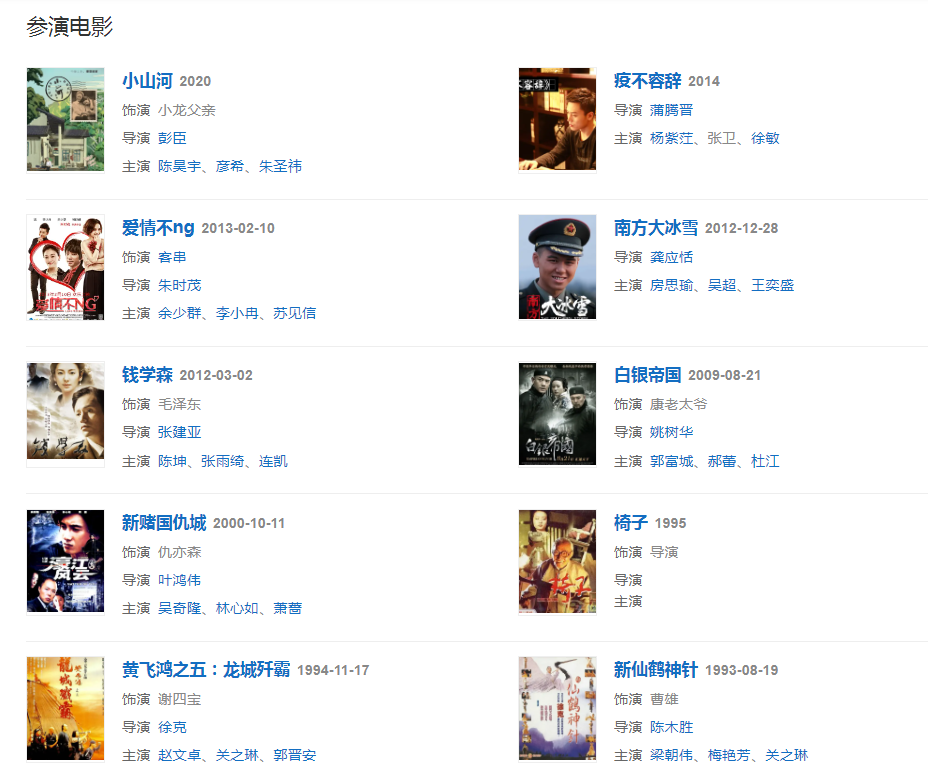Open the 小山河 movie title link
The image size is (928, 783).
pos(147,81)
